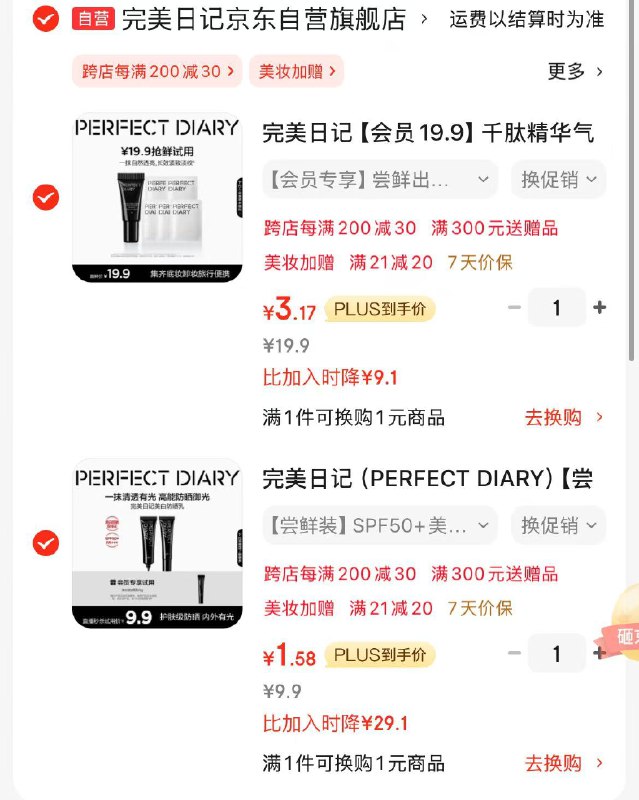Deselect the 千肽精华气 product checkbox

click(x=46, y=198)
